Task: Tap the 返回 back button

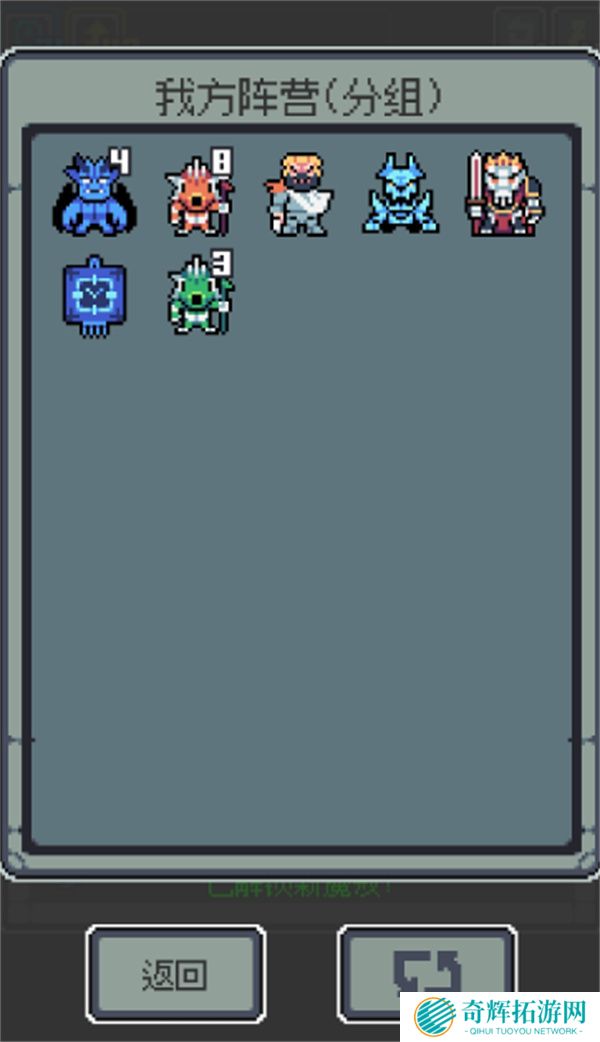Action: pos(175,973)
